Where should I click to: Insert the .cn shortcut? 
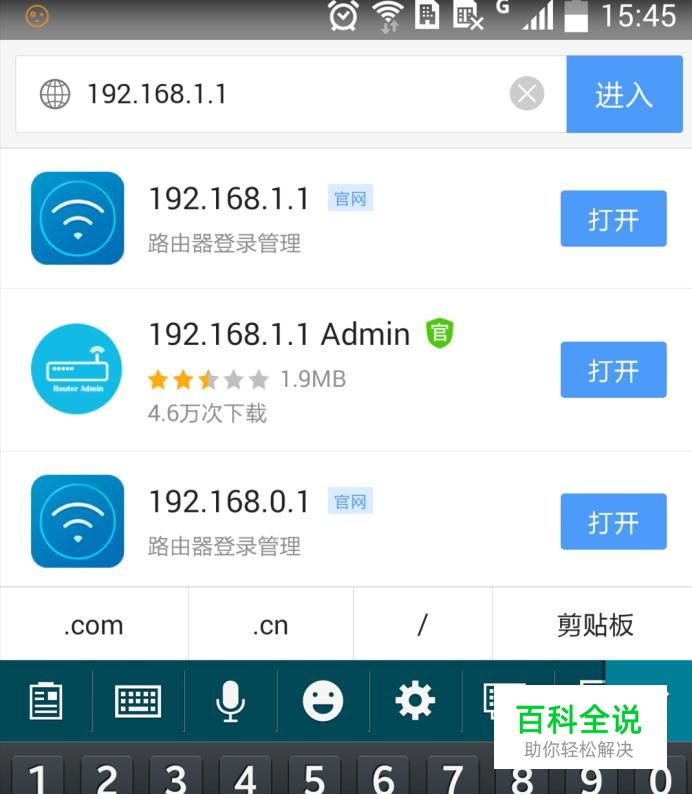click(270, 625)
